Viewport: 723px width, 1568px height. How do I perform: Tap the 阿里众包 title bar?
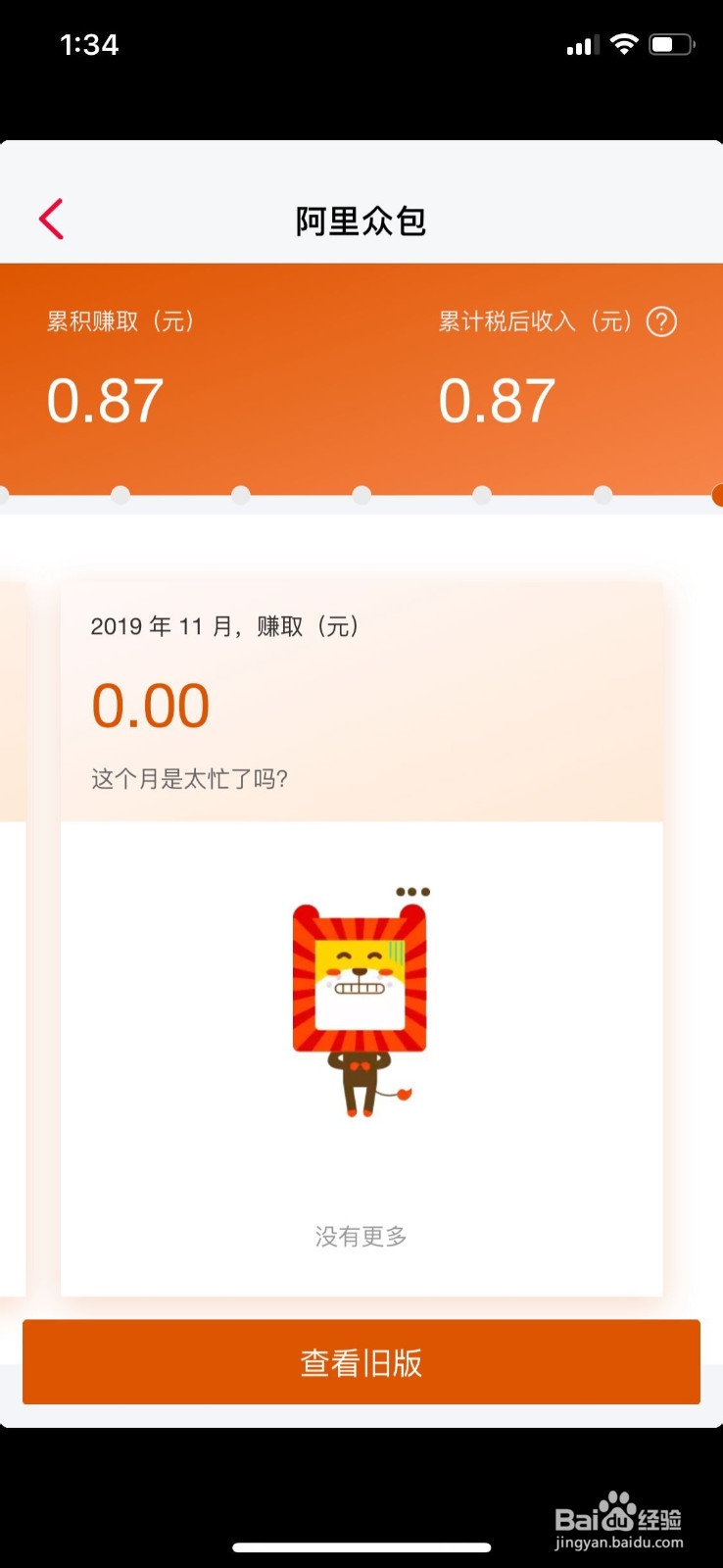pyautogui.click(x=361, y=220)
